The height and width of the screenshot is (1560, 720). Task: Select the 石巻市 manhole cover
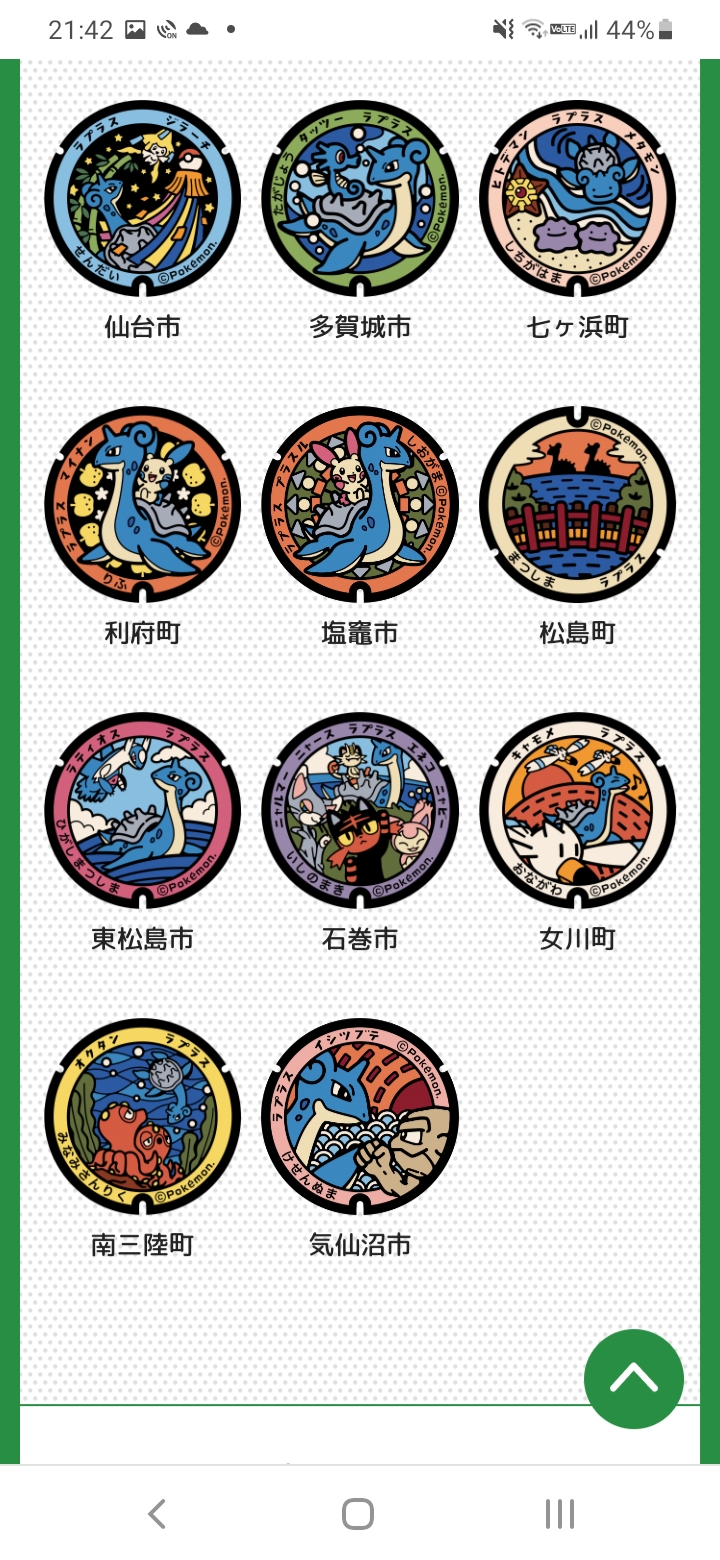[x=360, y=811]
